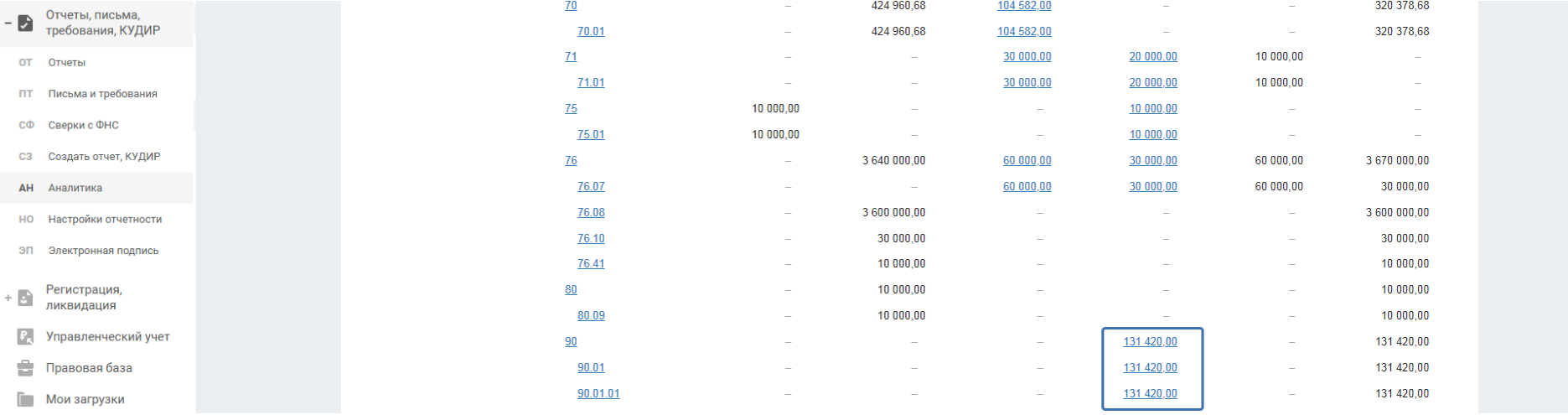The height and width of the screenshot is (415, 1568).
Task: Open Настройки отчетности
Action: point(105,220)
